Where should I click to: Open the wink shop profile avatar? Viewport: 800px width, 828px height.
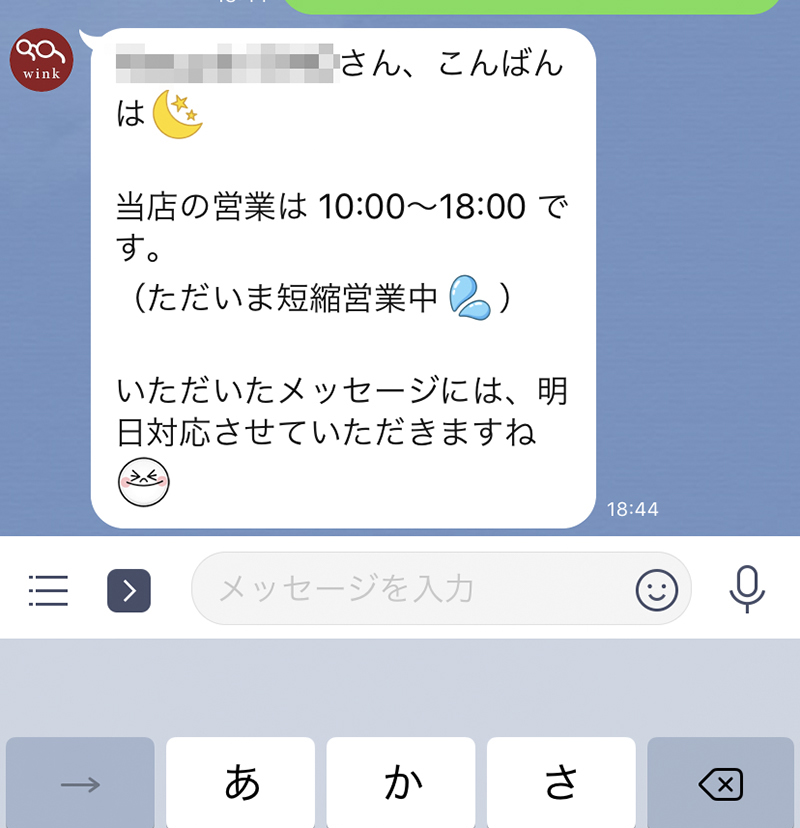click(x=40, y=60)
